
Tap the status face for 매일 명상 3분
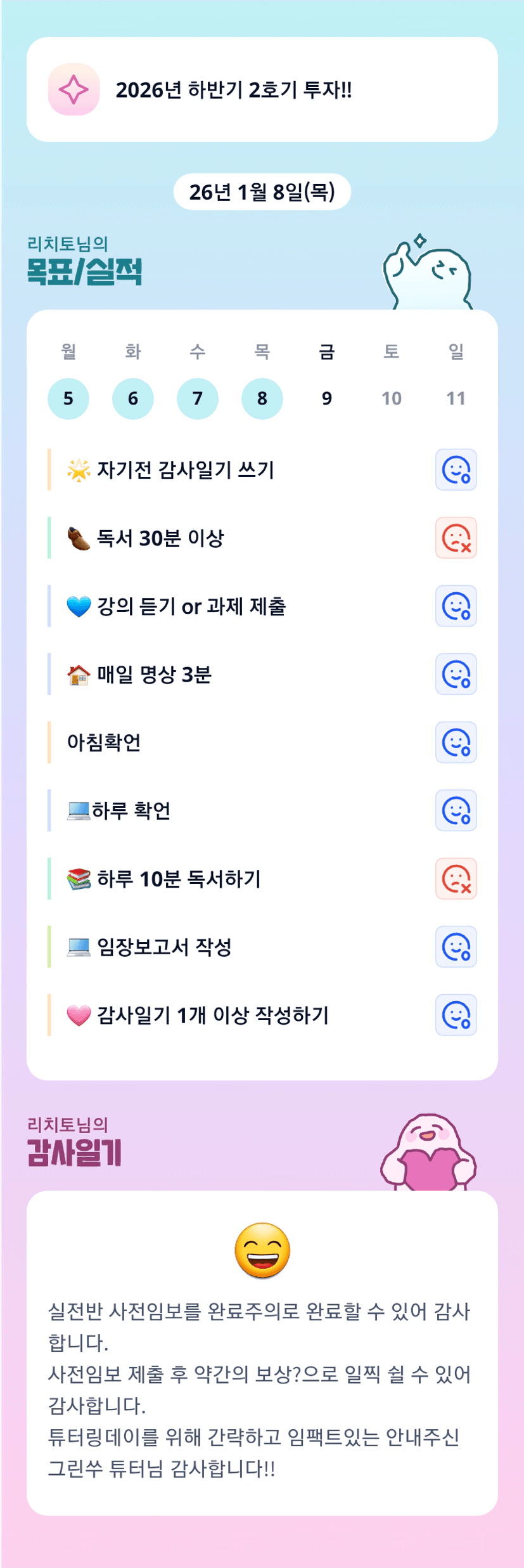click(x=456, y=675)
